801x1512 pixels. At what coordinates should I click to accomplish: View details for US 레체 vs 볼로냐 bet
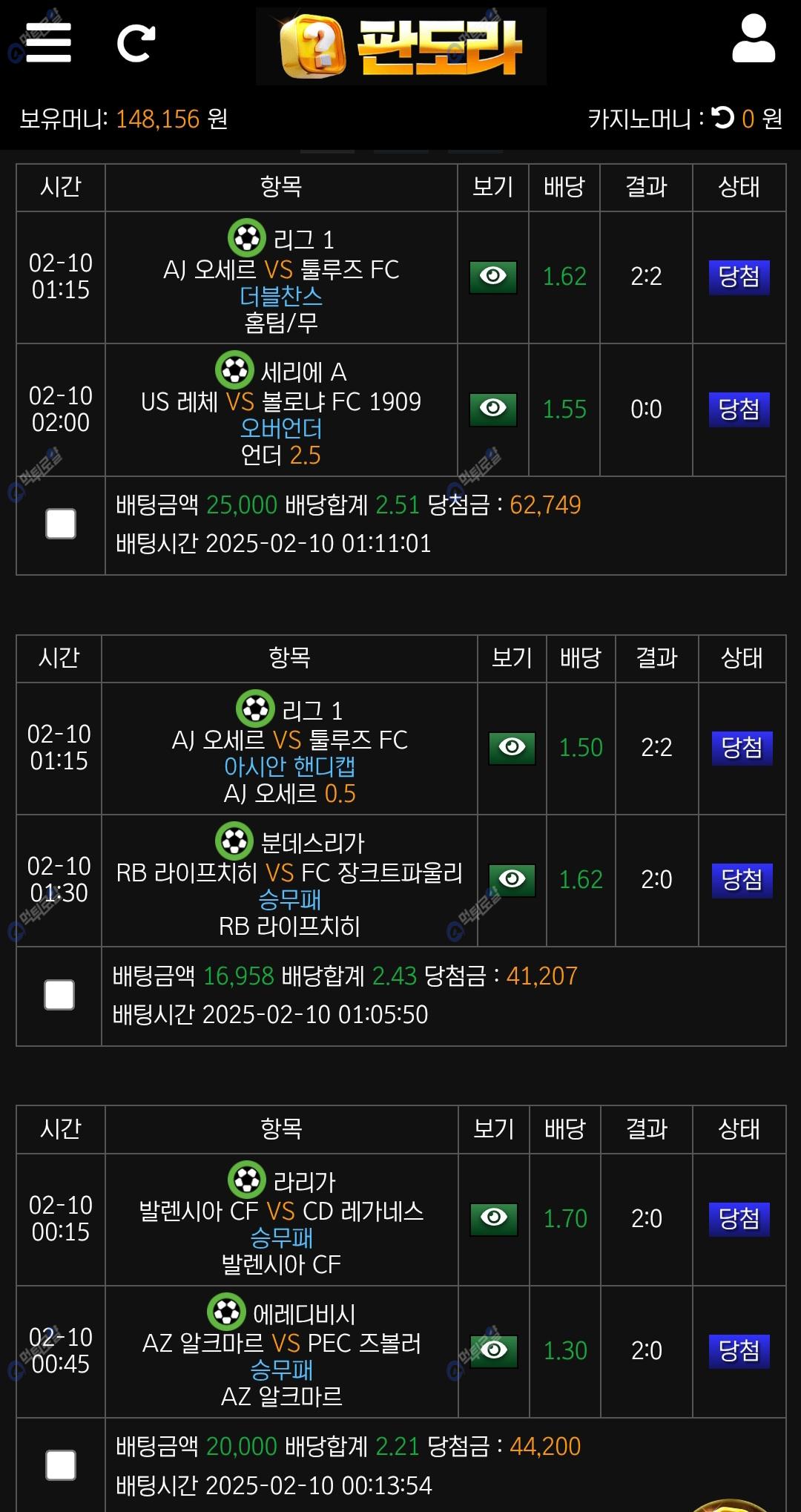click(493, 409)
